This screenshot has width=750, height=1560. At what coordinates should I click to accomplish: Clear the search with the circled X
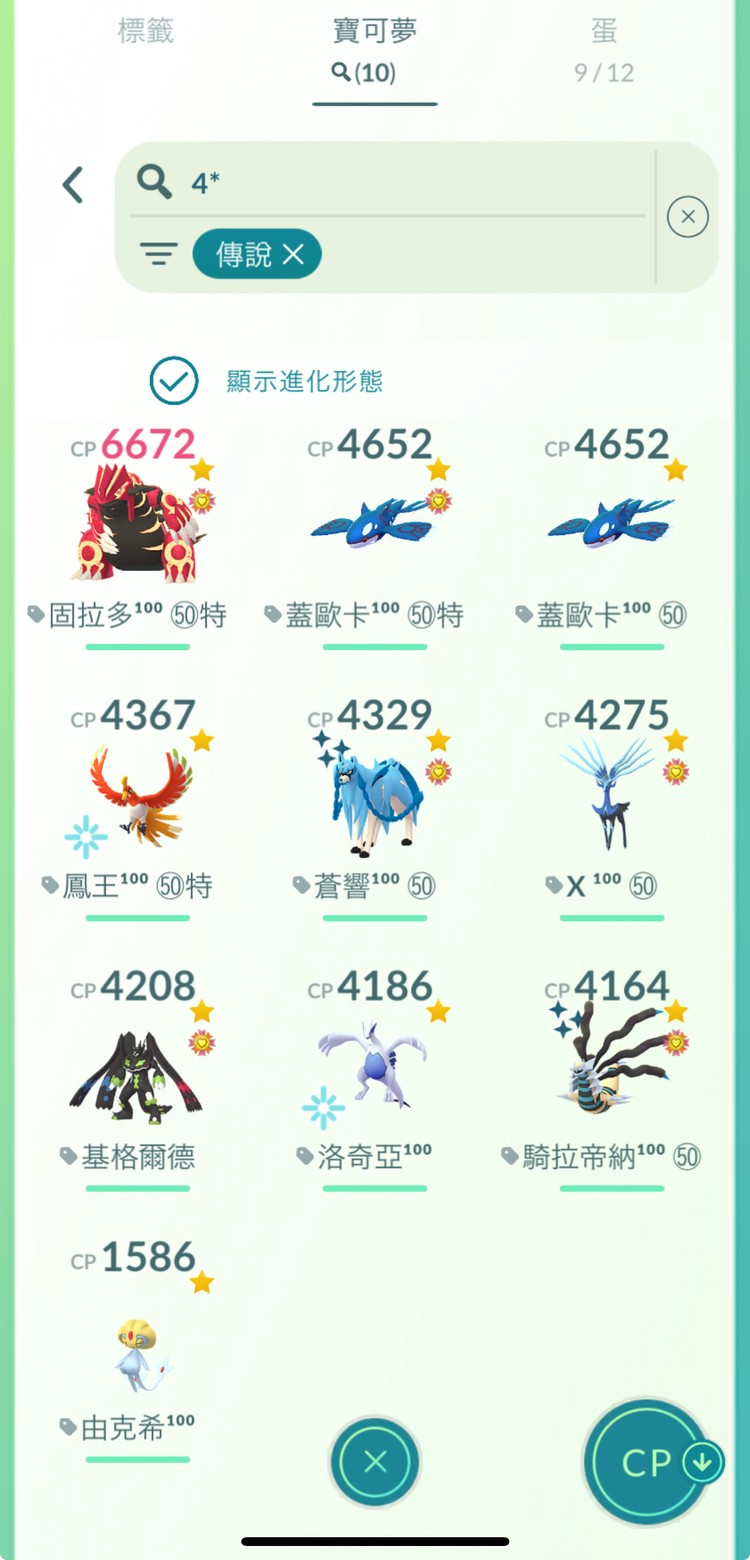(x=688, y=217)
